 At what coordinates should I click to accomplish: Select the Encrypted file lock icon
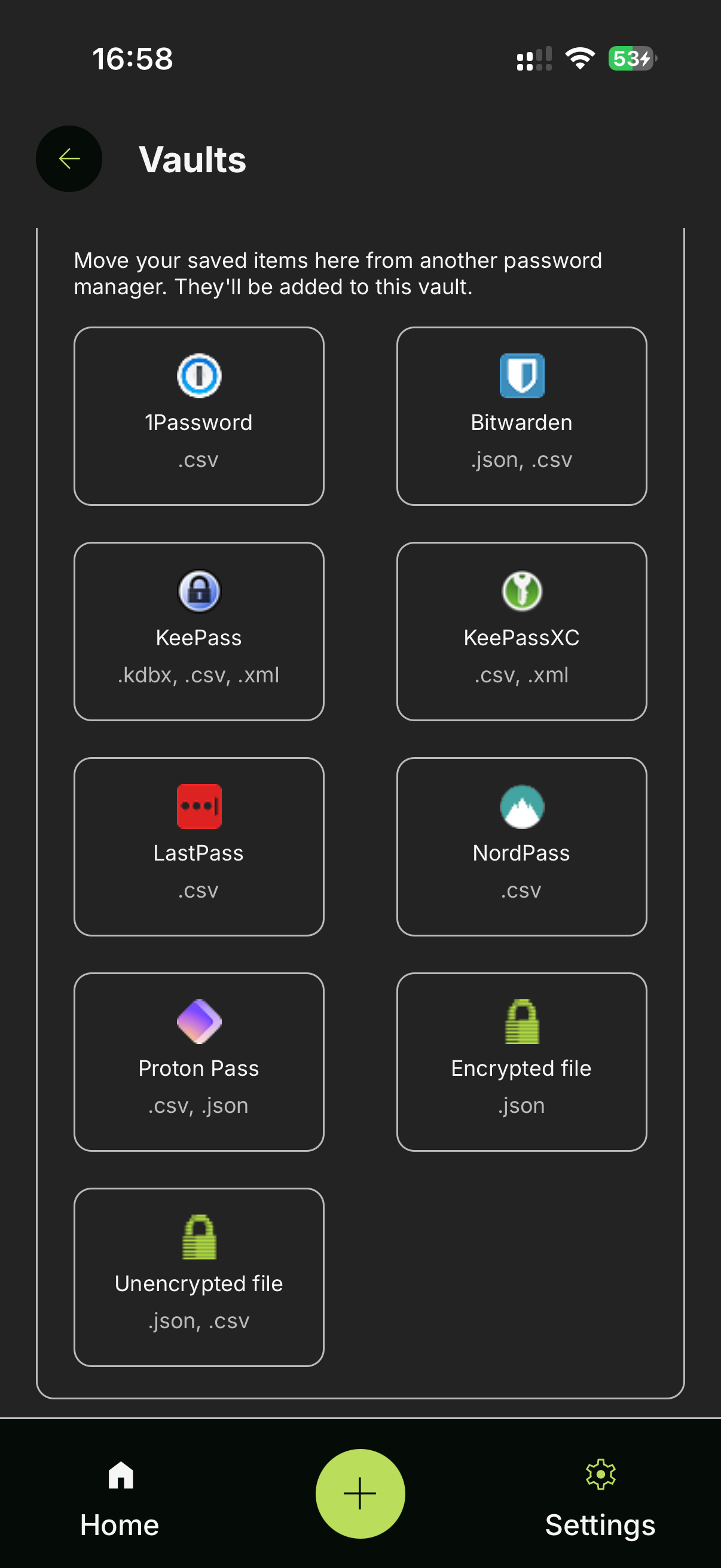click(x=521, y=1021)
